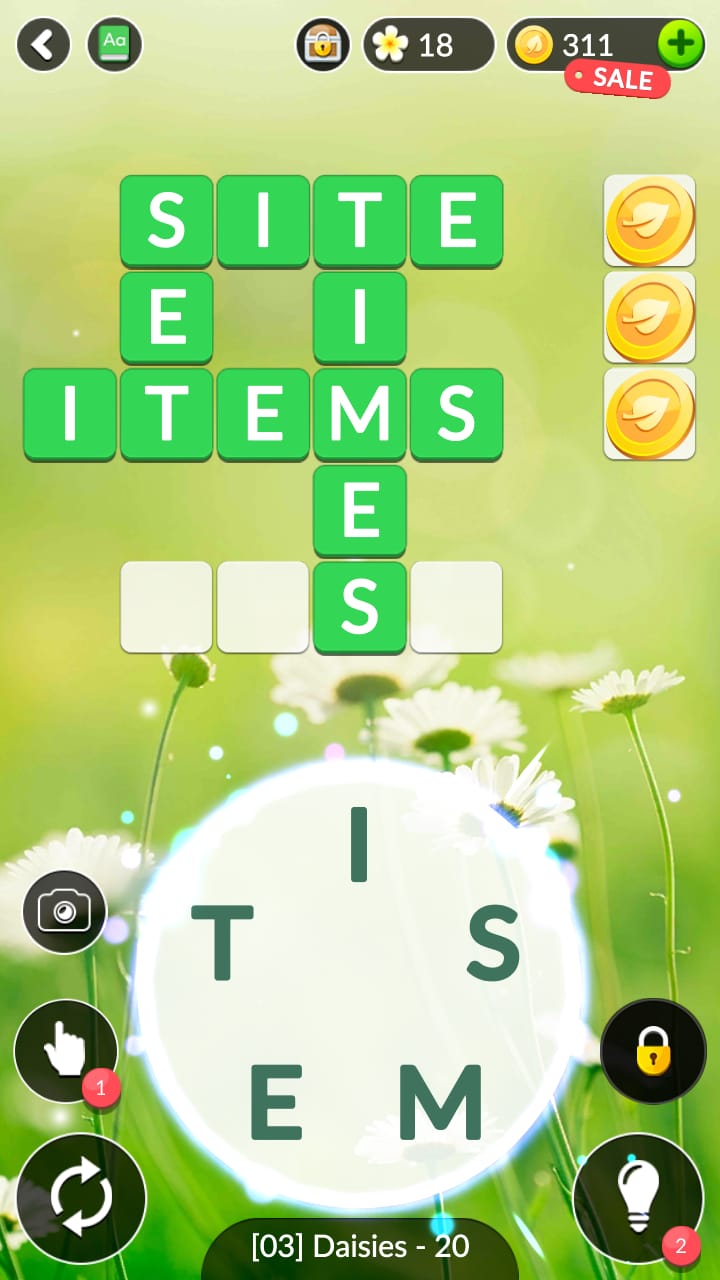
Task: Go back using the arrow icon
Action: tap(43, 44)
